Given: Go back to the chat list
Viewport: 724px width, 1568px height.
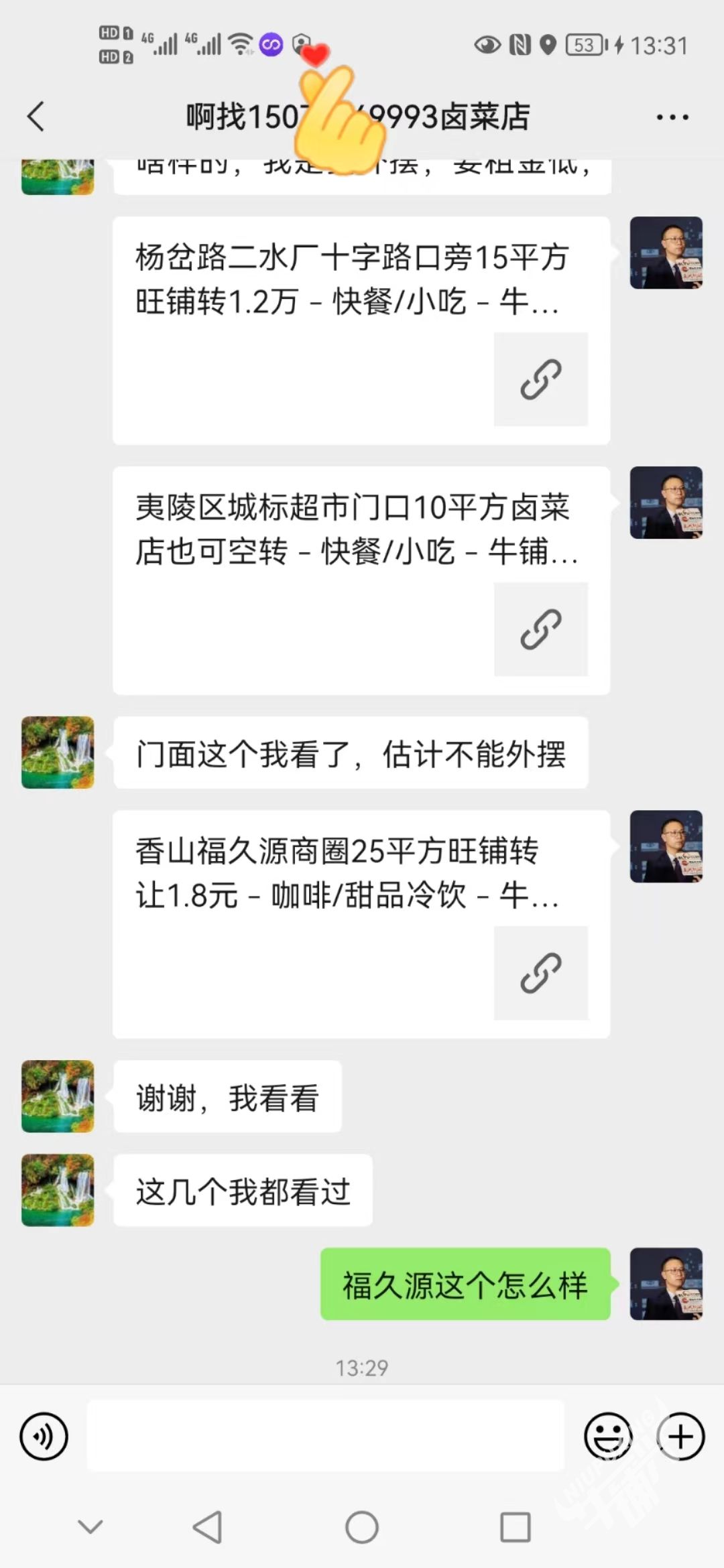Looking at the screenshot, I should click(x=36, y=117).
